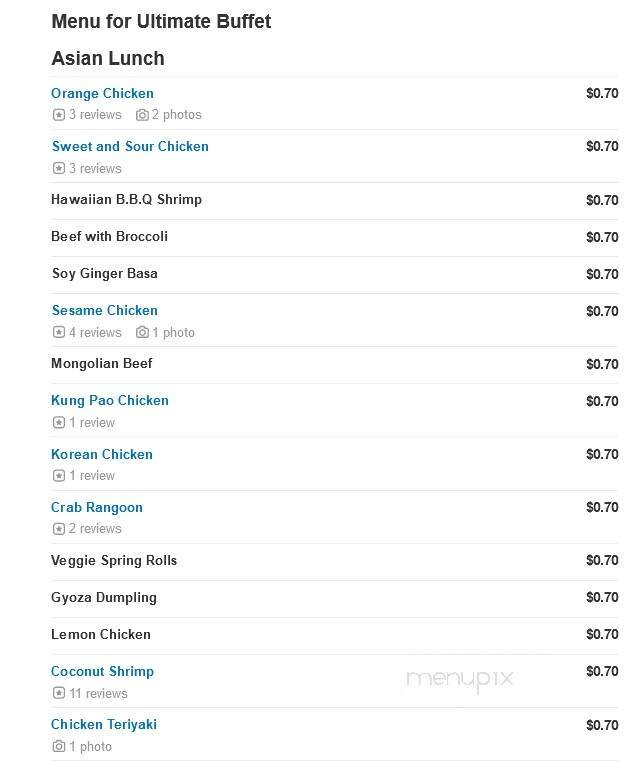Open the Chicken Teriyaki item link

tap(104, 725)
